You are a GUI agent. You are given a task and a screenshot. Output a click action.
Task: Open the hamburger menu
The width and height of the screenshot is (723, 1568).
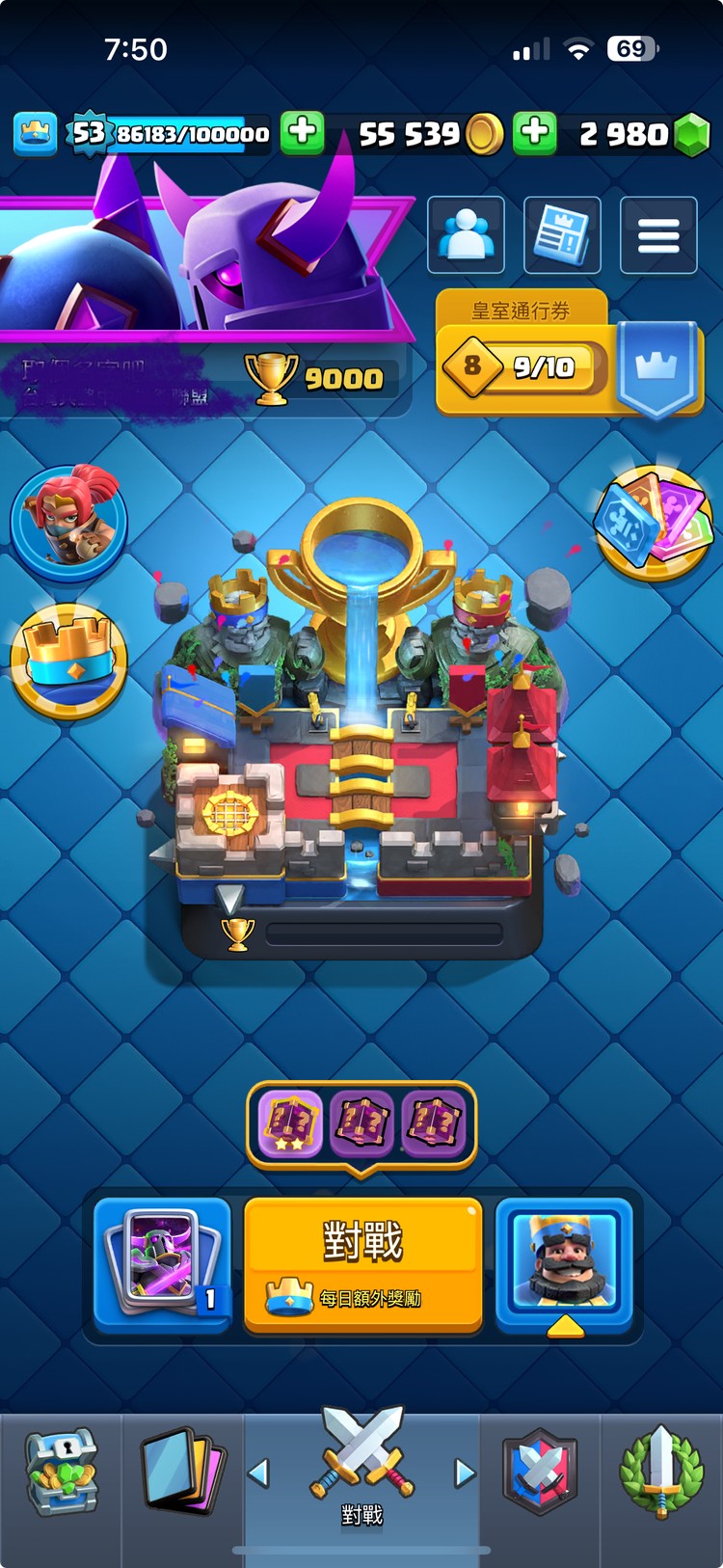[658, 234]
